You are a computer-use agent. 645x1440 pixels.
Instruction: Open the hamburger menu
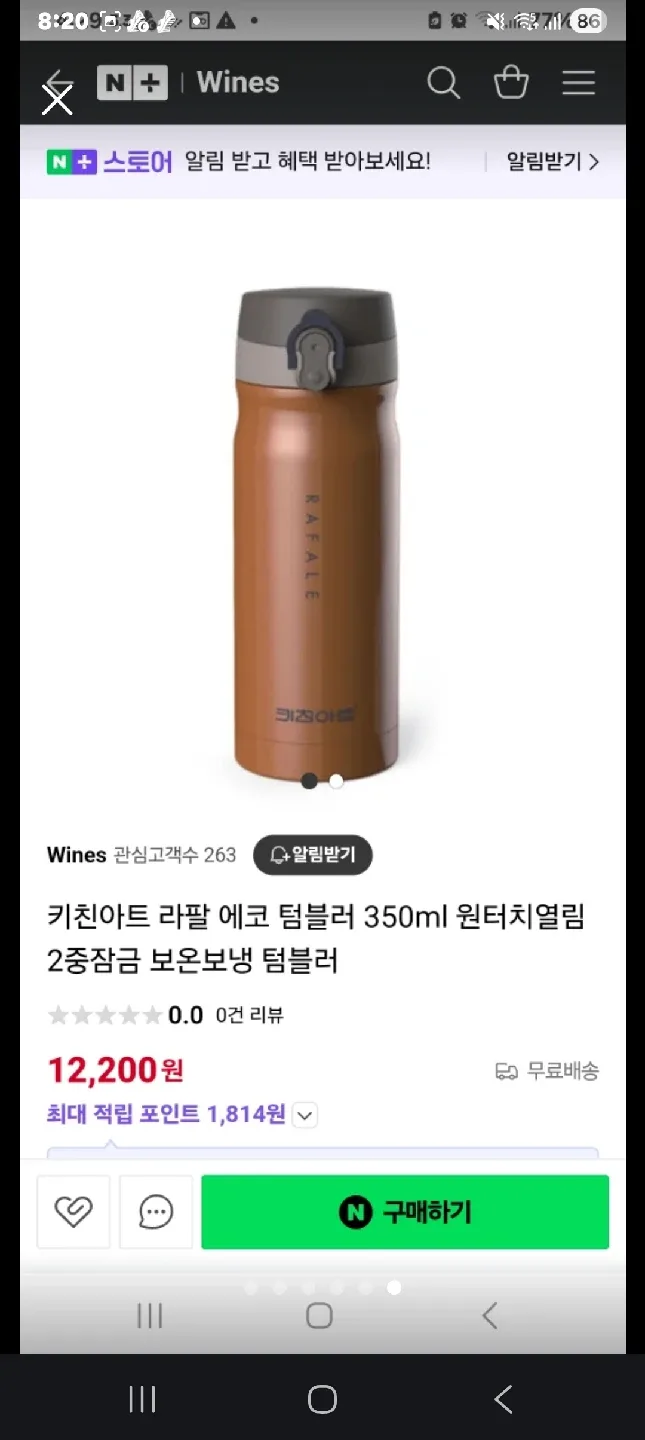pos(578,82)
